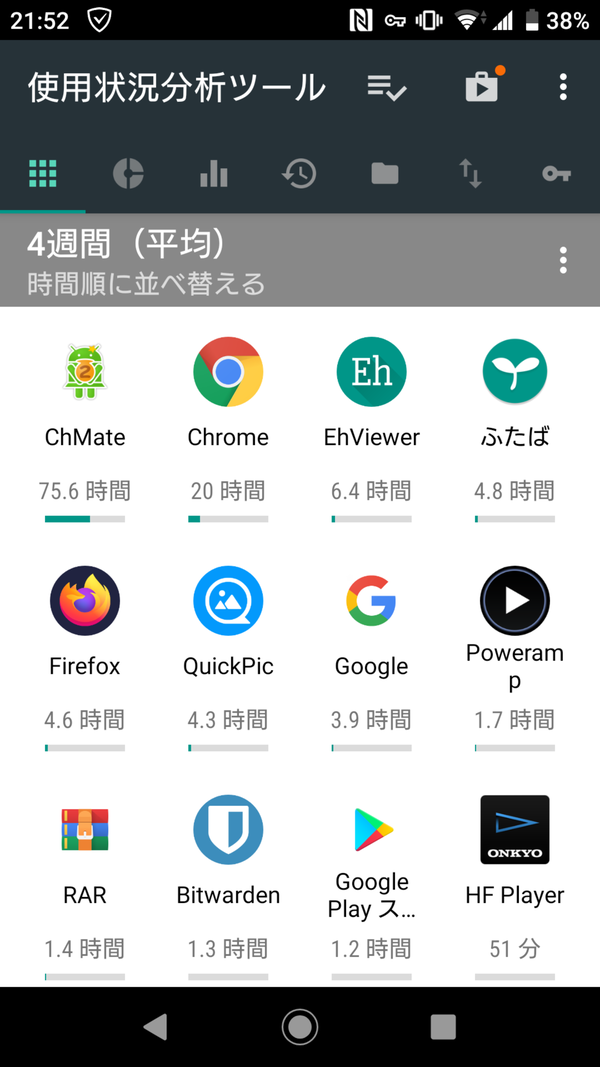Switch to the key tab
600x1067 pixels.
[556, 174]
